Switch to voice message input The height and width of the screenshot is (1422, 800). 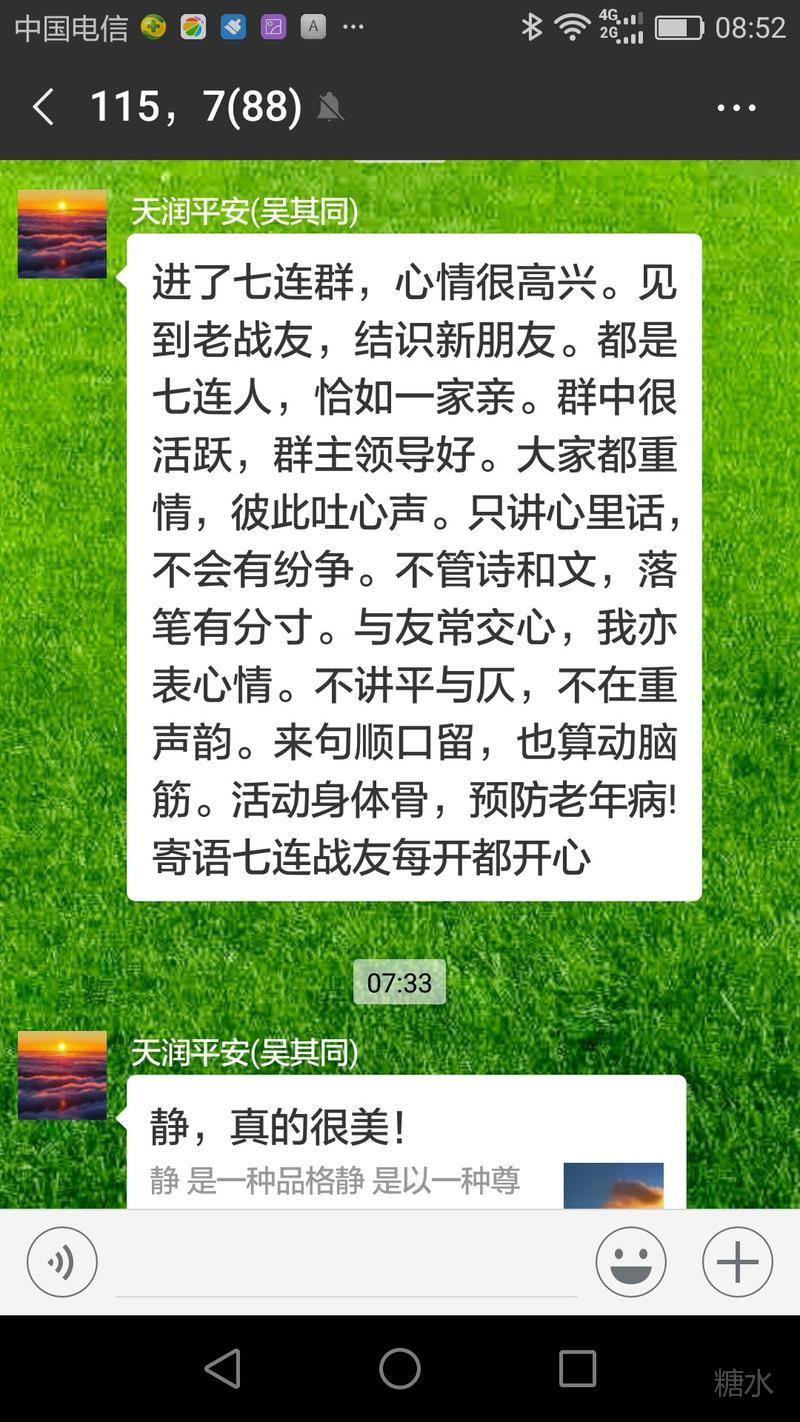coord(62,1262)
